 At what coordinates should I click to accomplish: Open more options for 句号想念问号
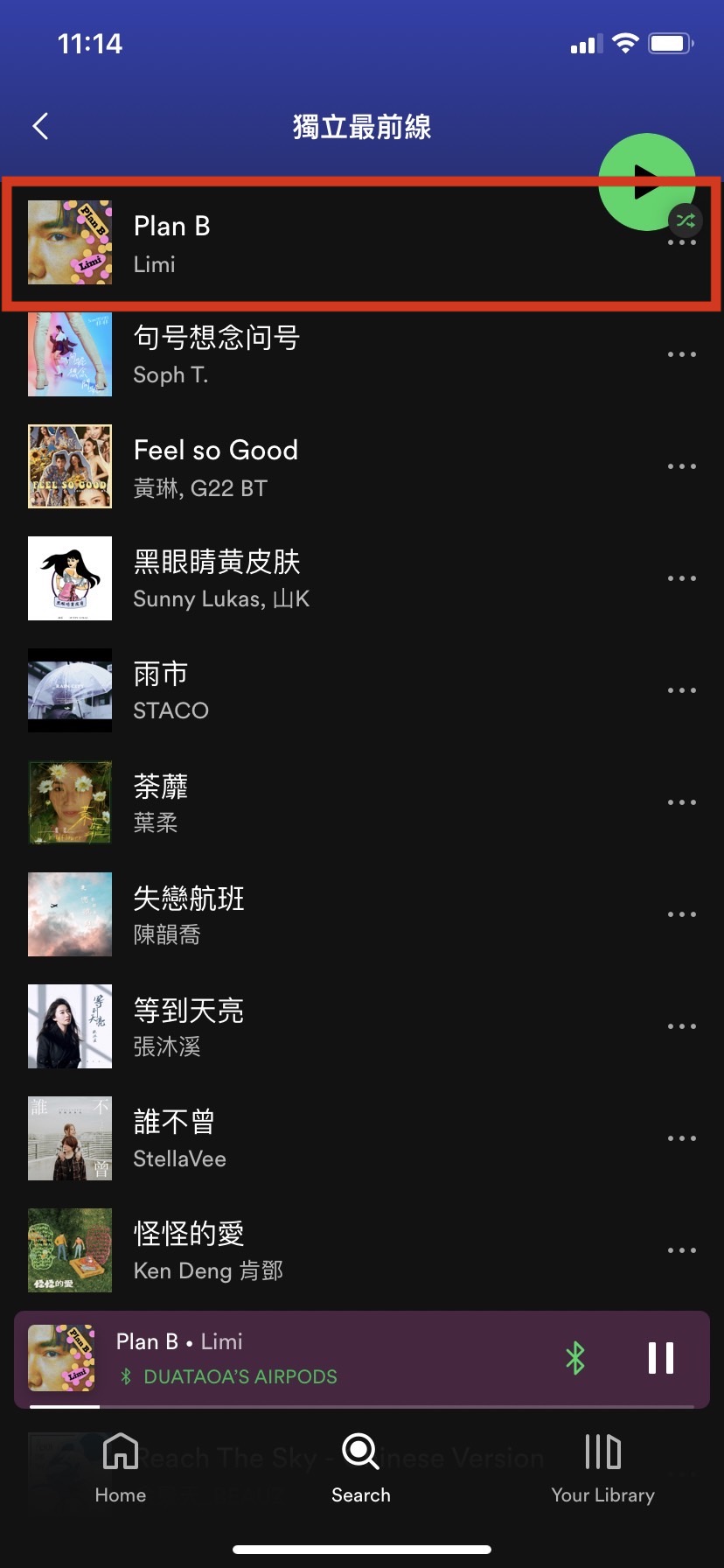(x=681, y=355)
